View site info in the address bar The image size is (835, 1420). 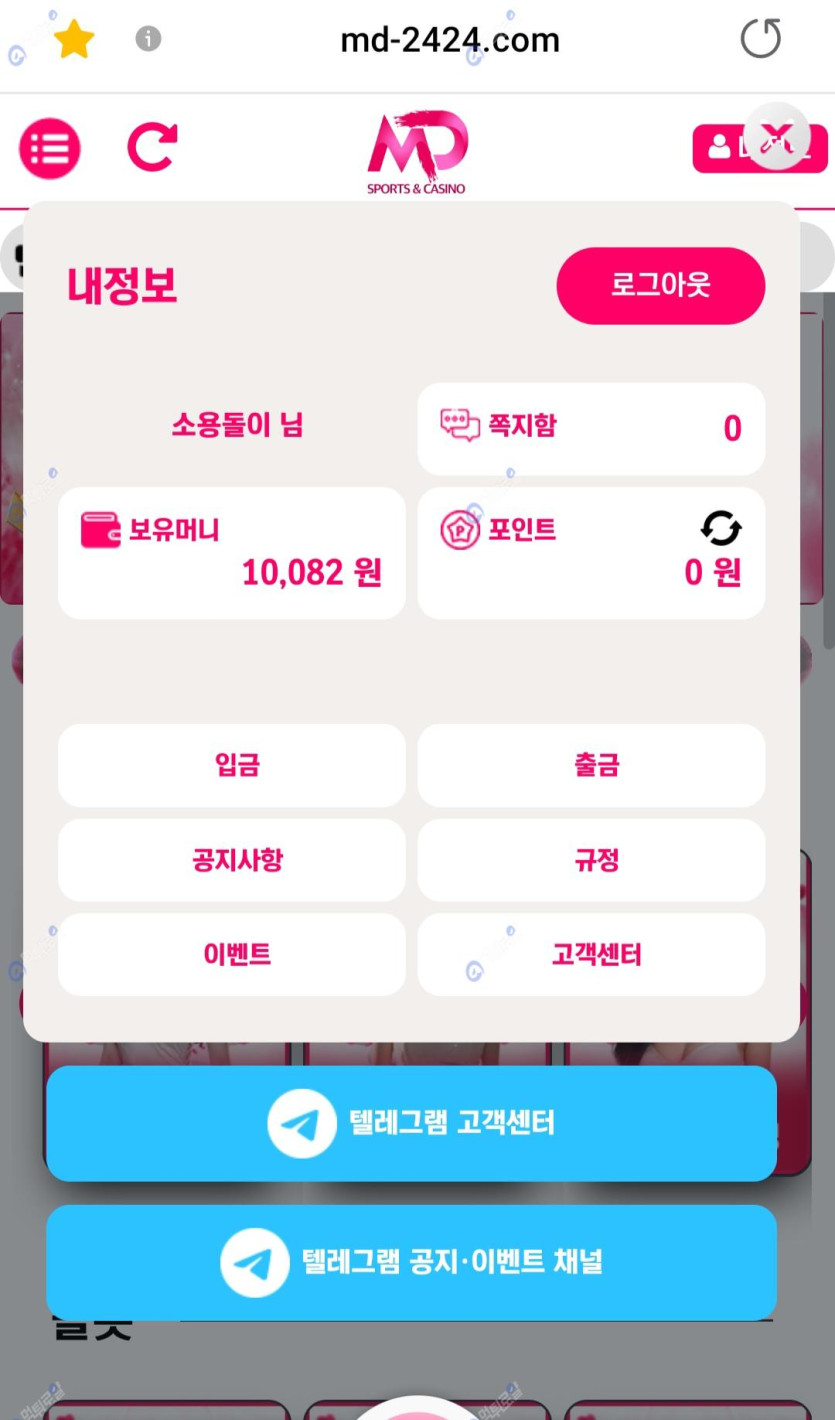point(148,39)
